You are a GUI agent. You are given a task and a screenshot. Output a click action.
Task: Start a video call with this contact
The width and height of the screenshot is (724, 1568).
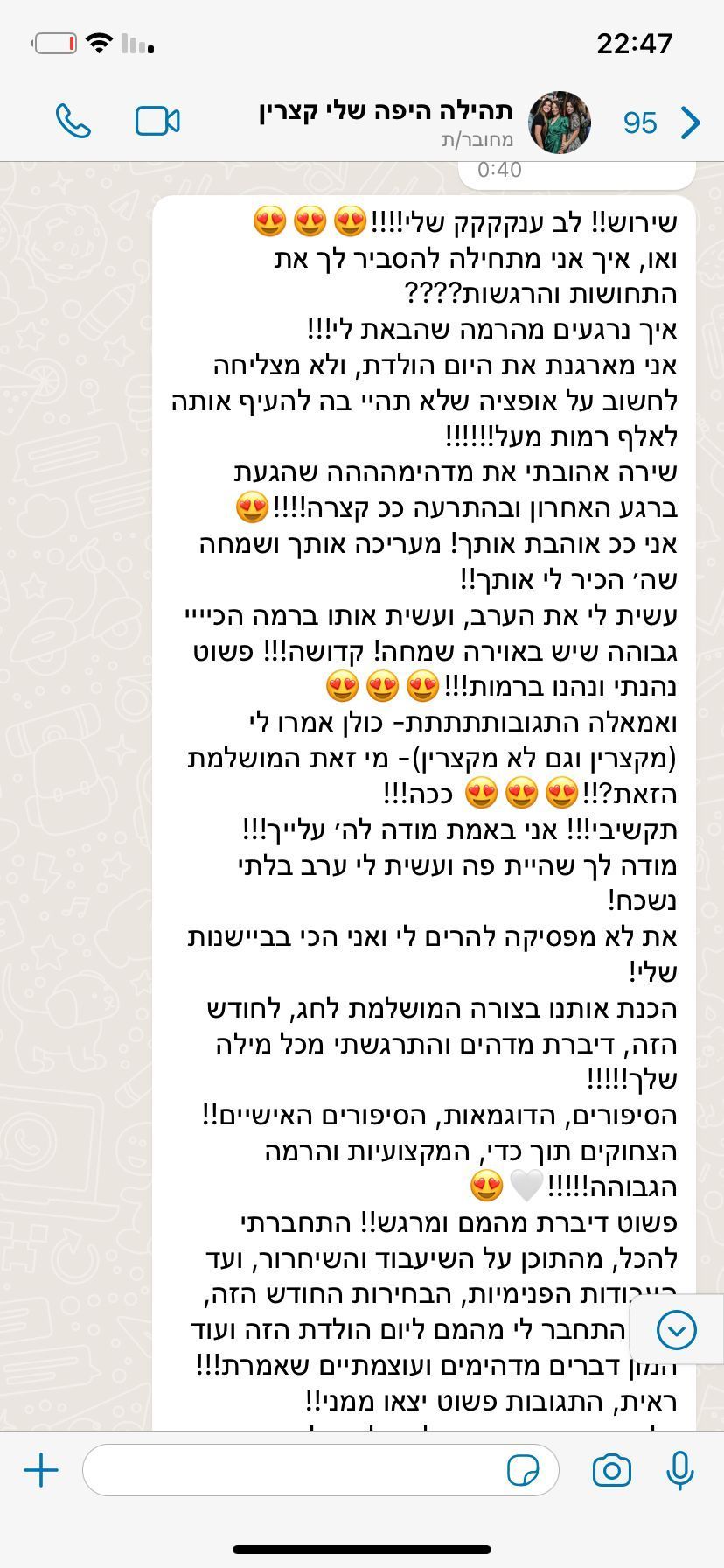coord(157,121)
